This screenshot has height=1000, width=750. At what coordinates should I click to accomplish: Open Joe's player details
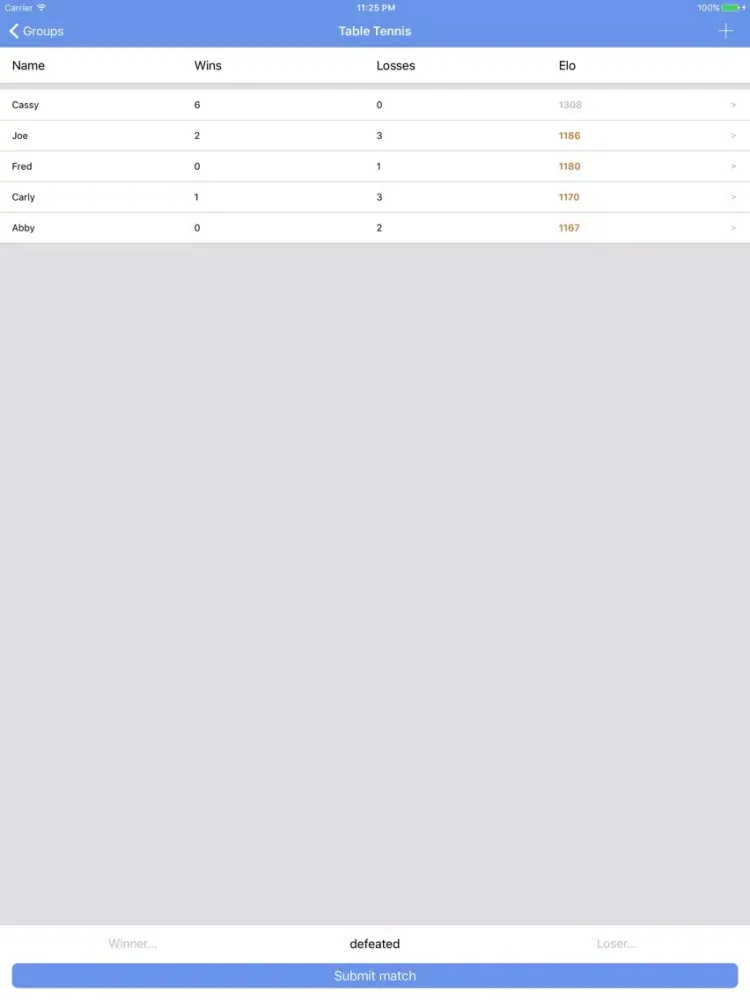[x=374, y=136]
